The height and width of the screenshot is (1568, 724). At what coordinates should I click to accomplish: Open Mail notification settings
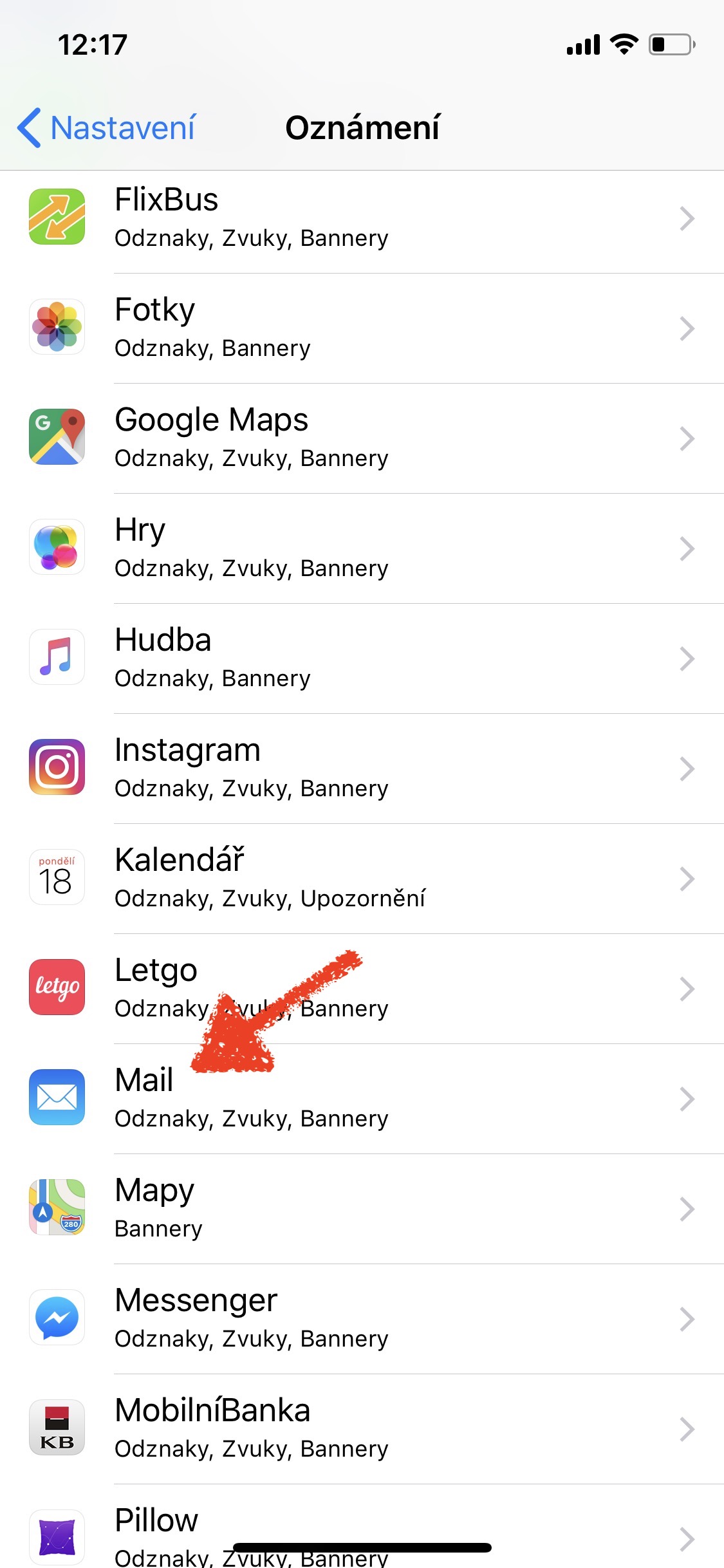(x=362, y=1099)
